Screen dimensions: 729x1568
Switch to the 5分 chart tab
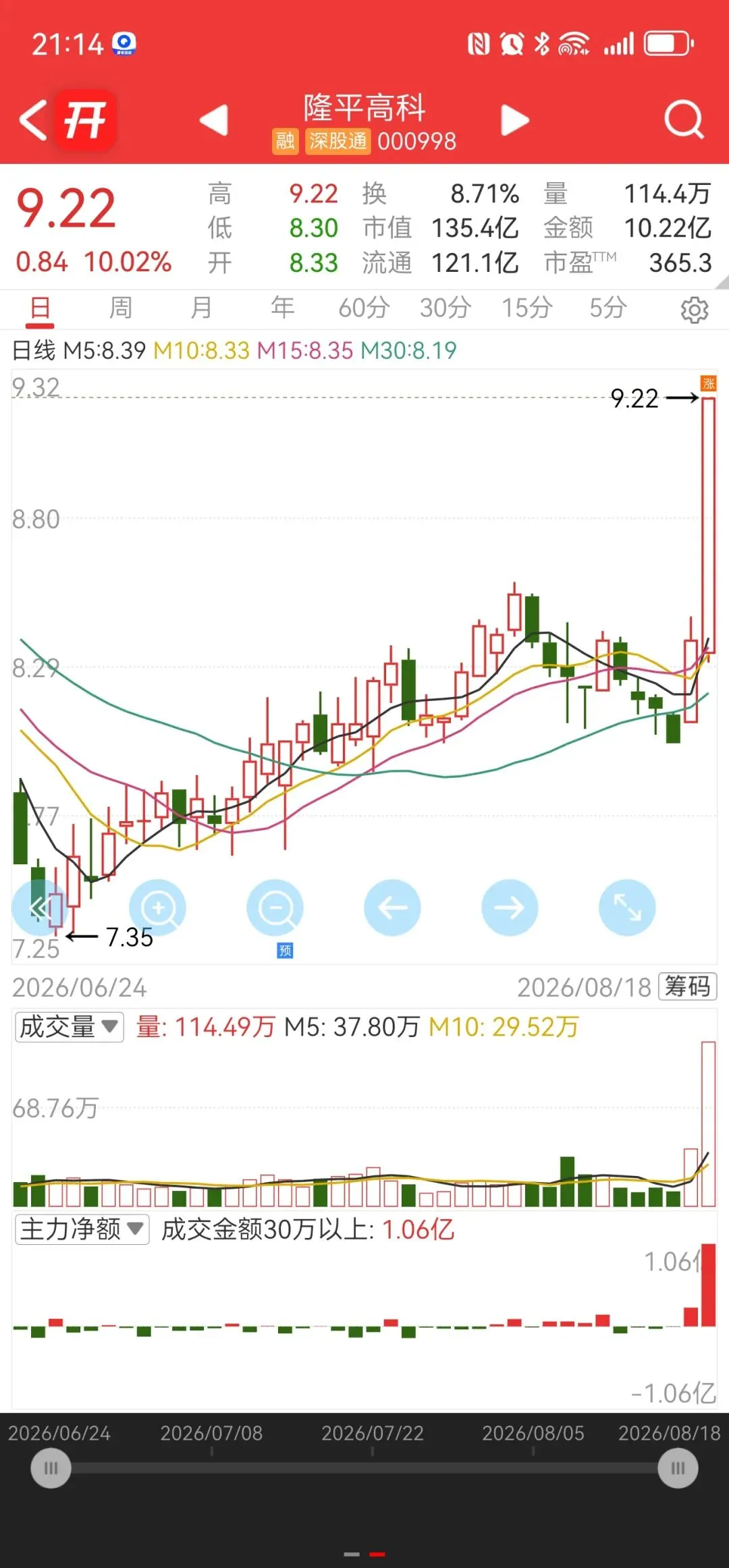click(607, 308)
